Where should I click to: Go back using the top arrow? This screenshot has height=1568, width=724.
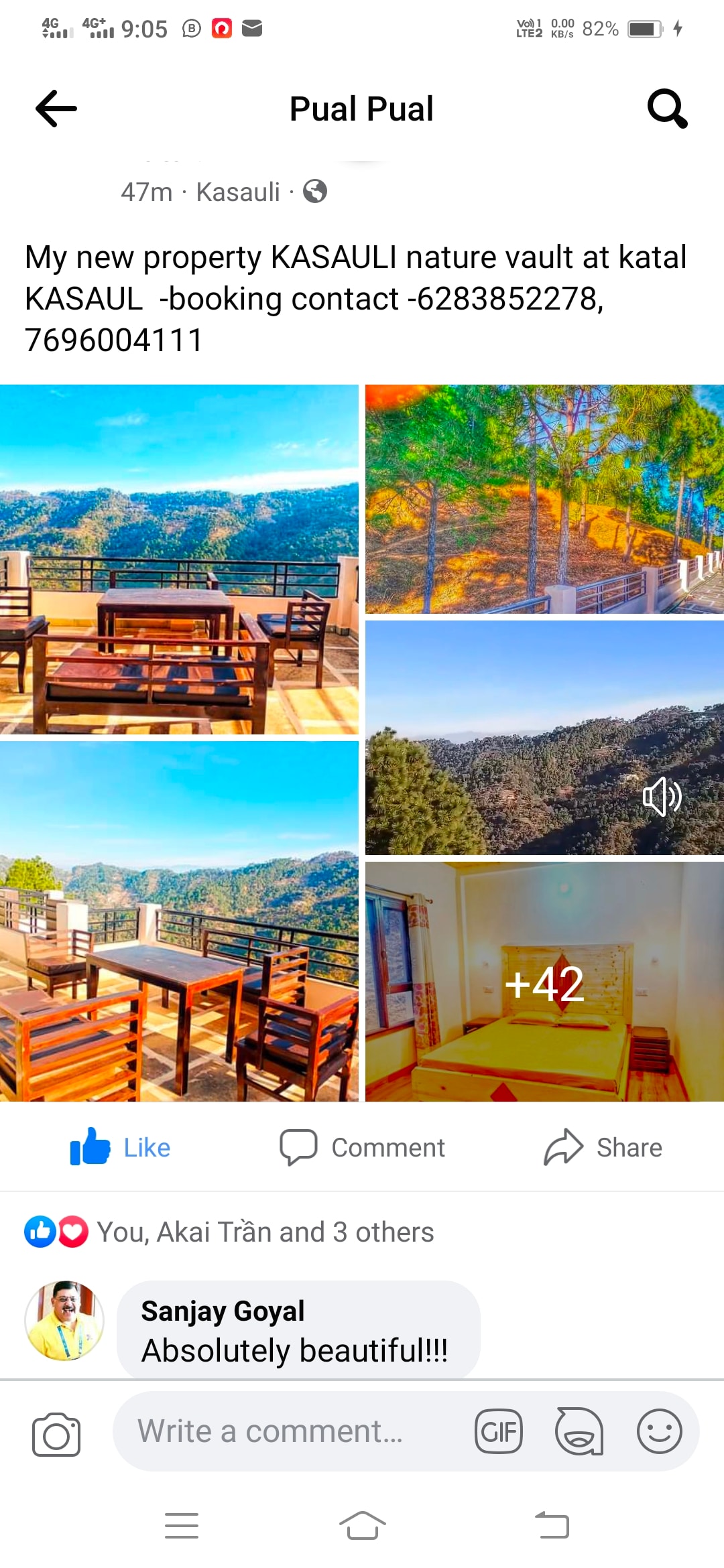(x=56, y=109)
